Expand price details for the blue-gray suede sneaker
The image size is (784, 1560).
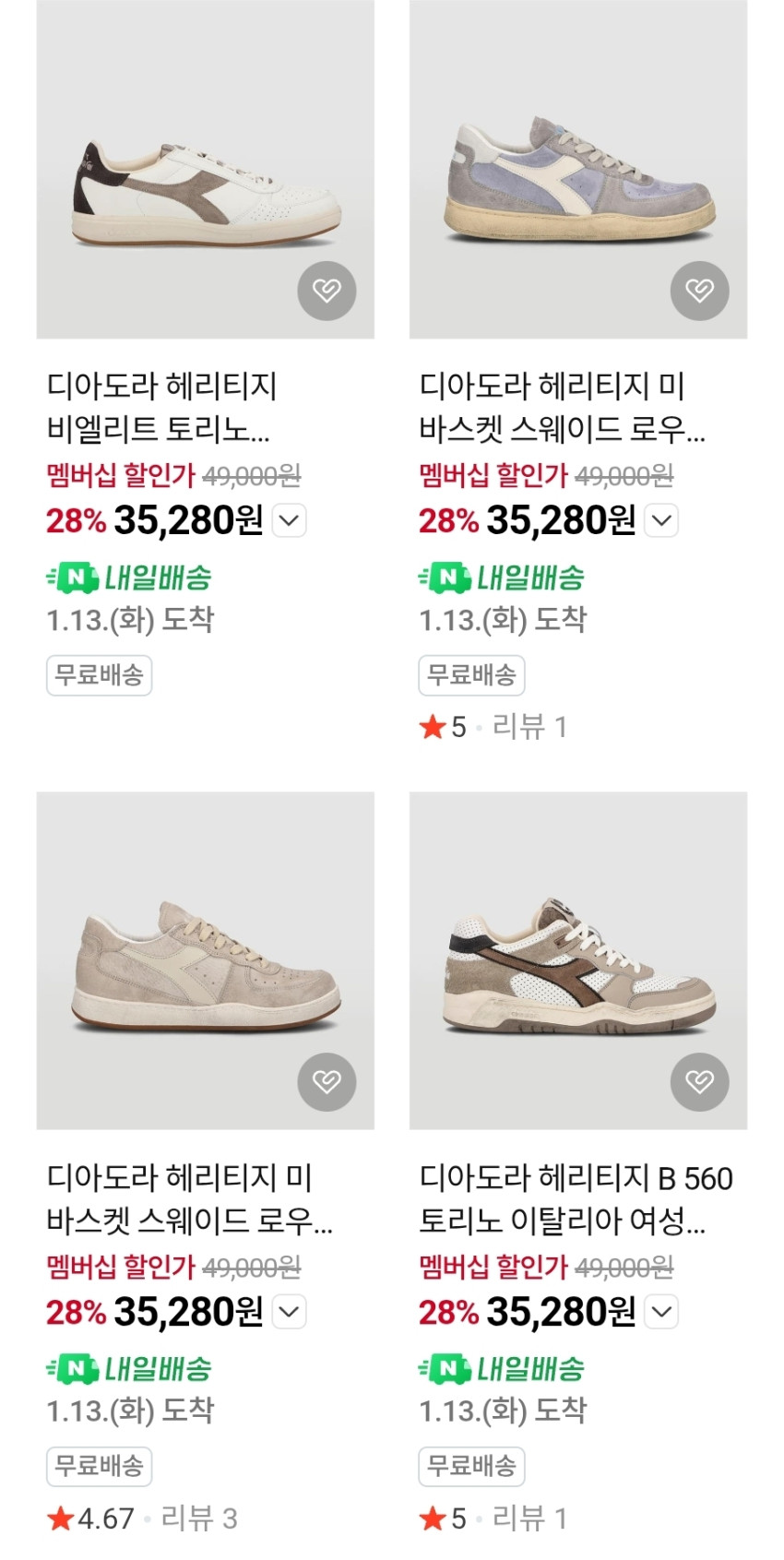[x=662, y=520]
